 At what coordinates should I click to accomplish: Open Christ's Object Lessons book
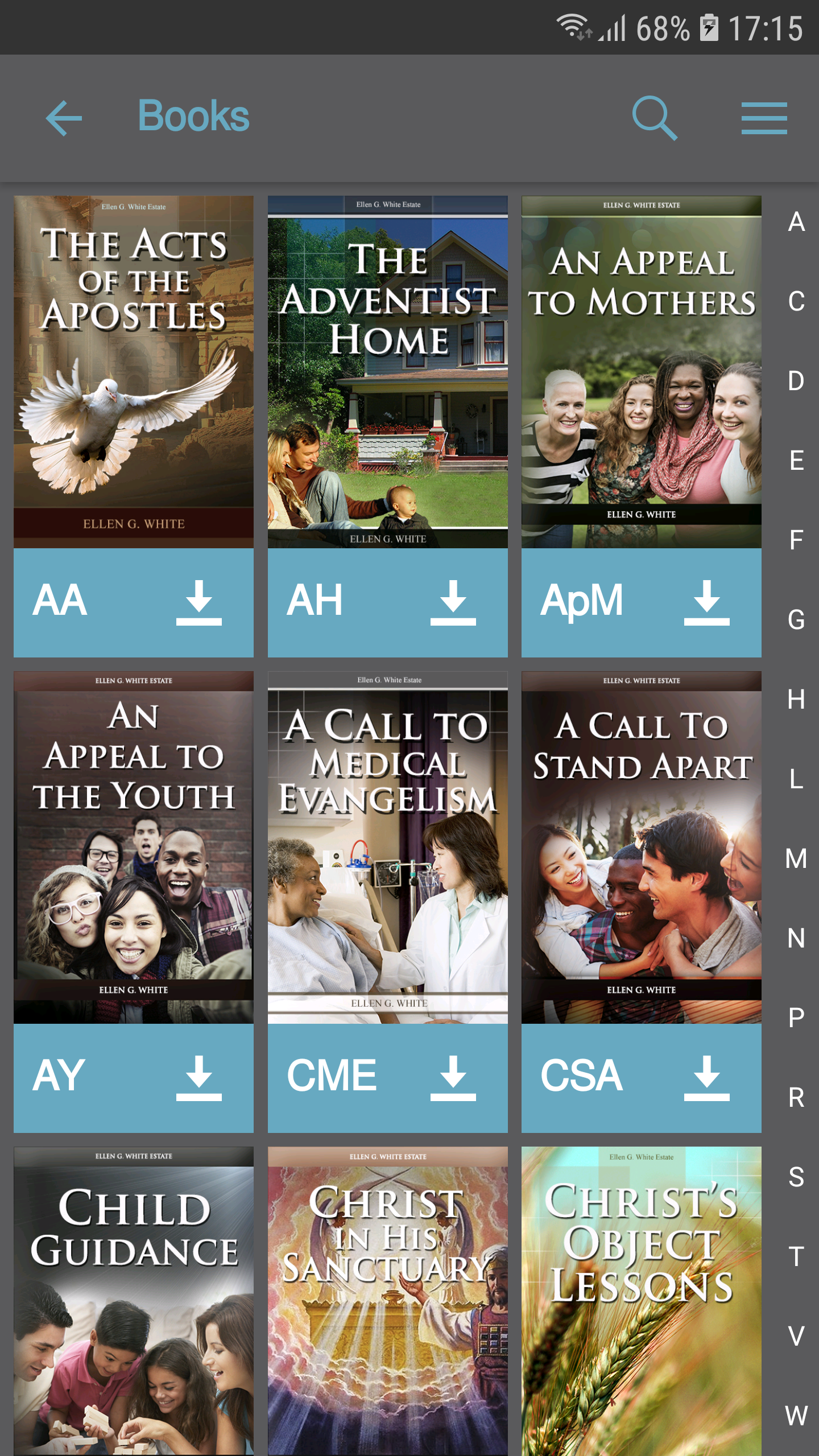641,1302
